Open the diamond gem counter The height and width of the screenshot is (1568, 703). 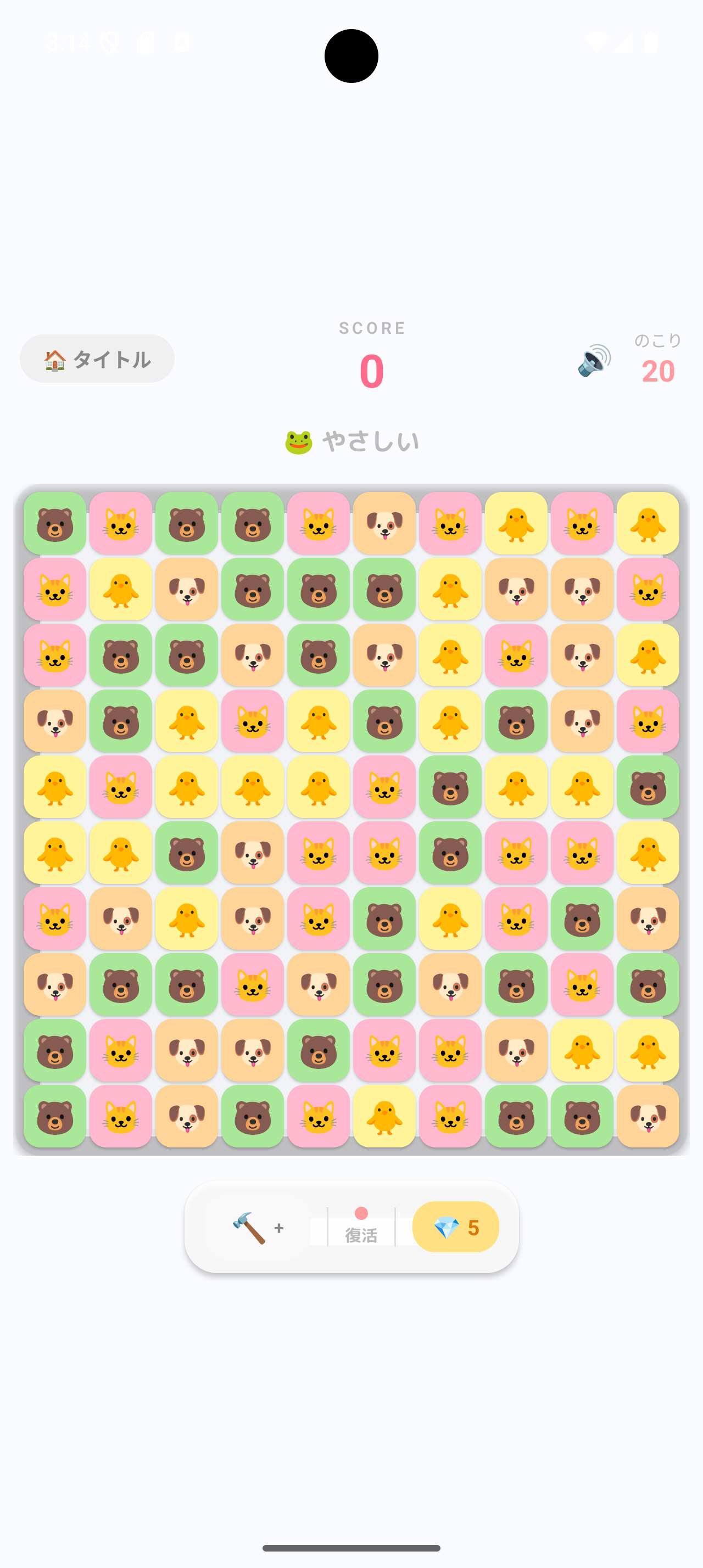(x=455, y=1227)
